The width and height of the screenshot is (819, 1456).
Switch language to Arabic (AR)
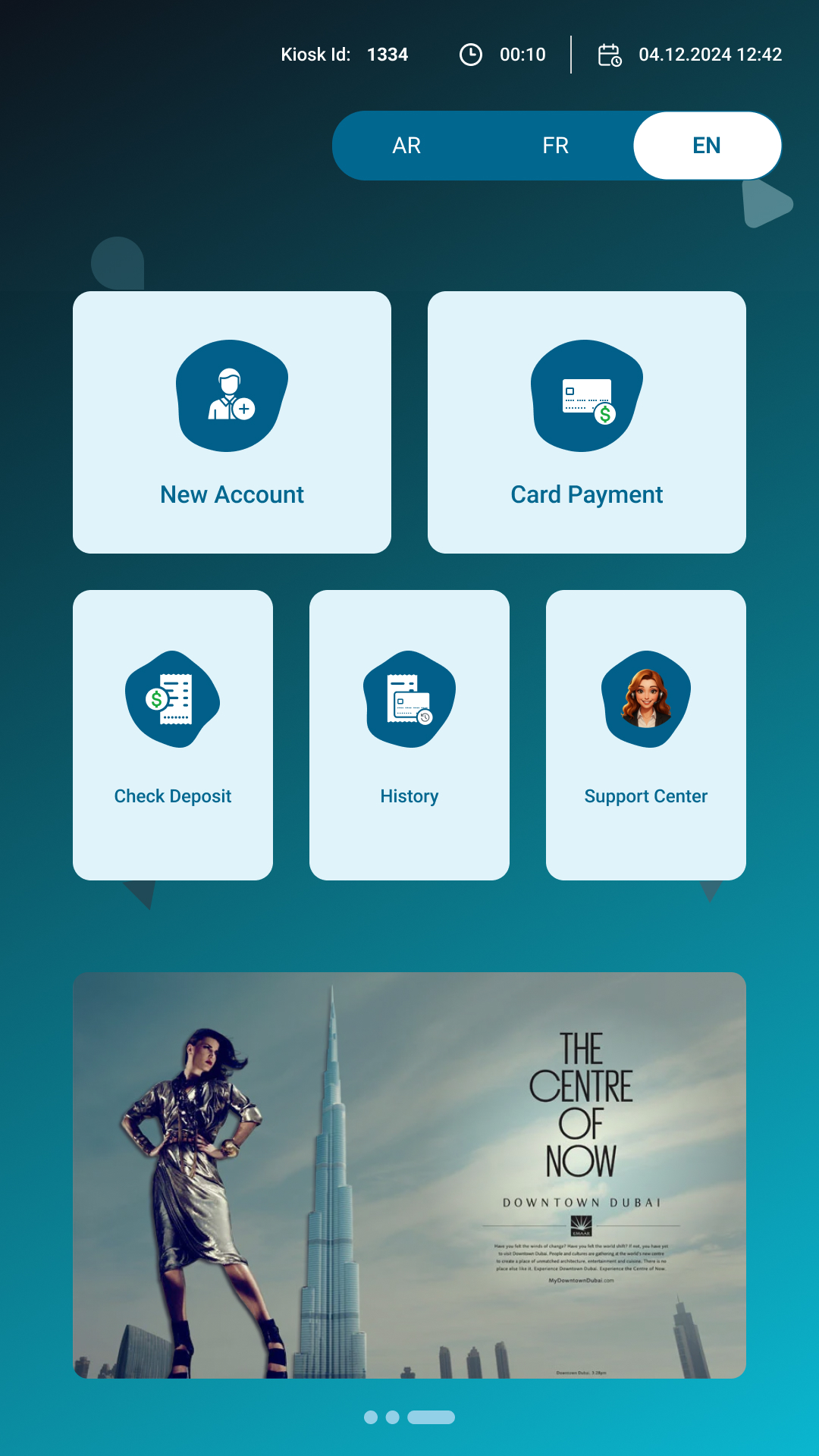(406, 146)
